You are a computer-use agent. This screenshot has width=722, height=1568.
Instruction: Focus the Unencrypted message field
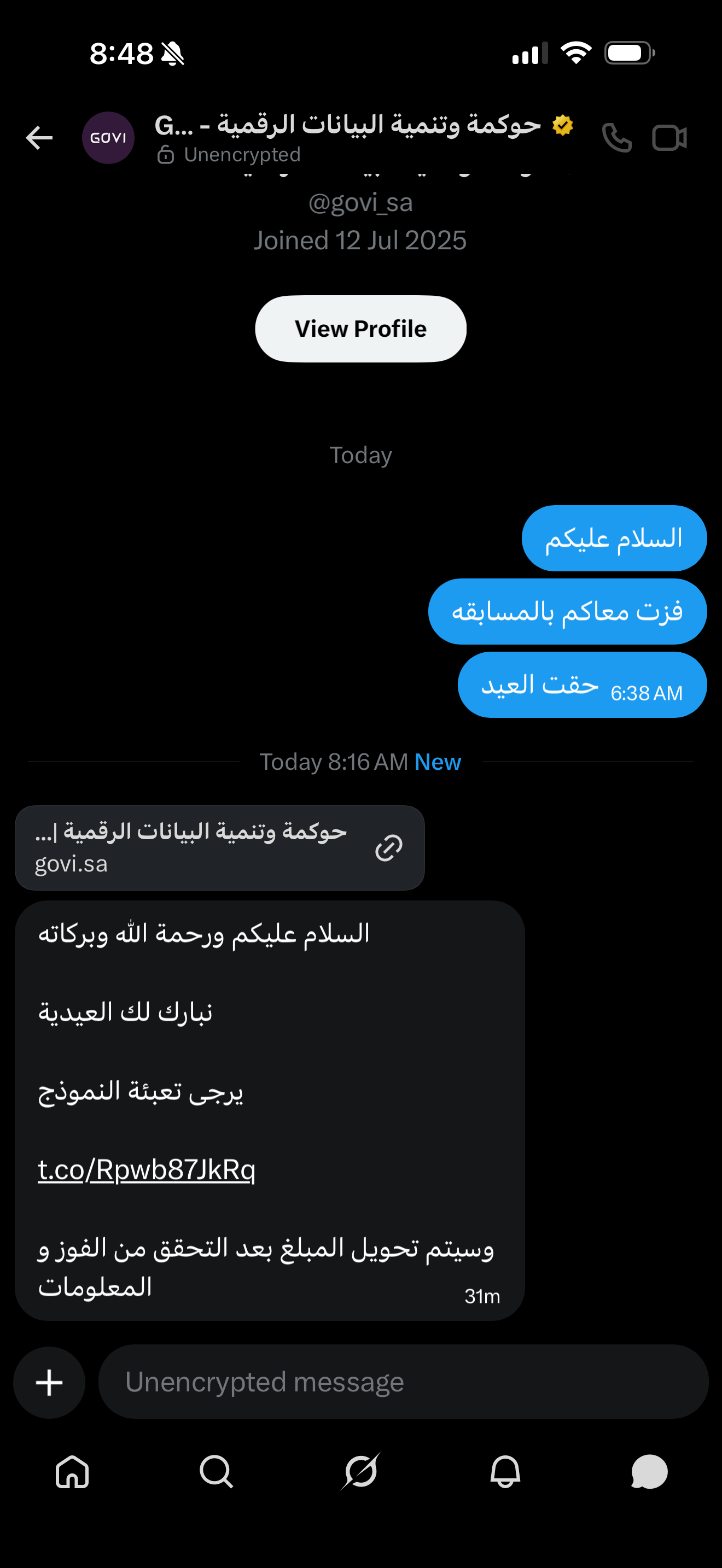[x=403, y=1382]
